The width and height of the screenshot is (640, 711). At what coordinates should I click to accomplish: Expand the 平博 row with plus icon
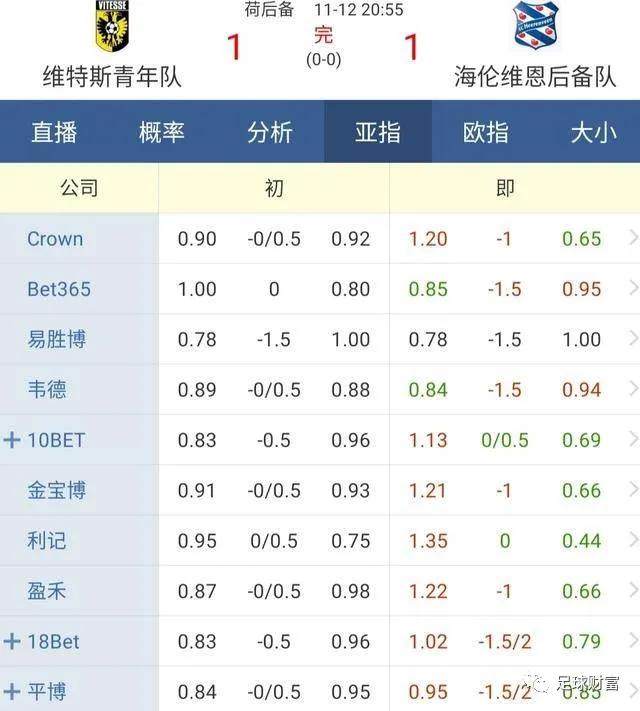point(12,691)
